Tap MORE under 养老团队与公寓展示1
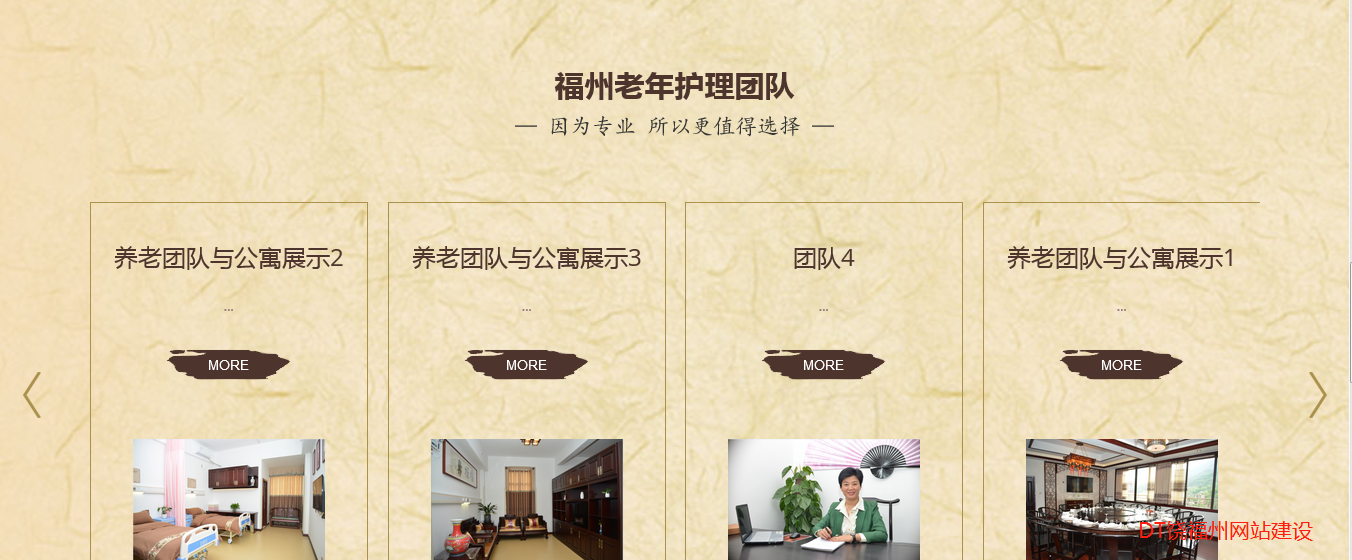This screenshot has width=1352, height=560. (1121, 365)
